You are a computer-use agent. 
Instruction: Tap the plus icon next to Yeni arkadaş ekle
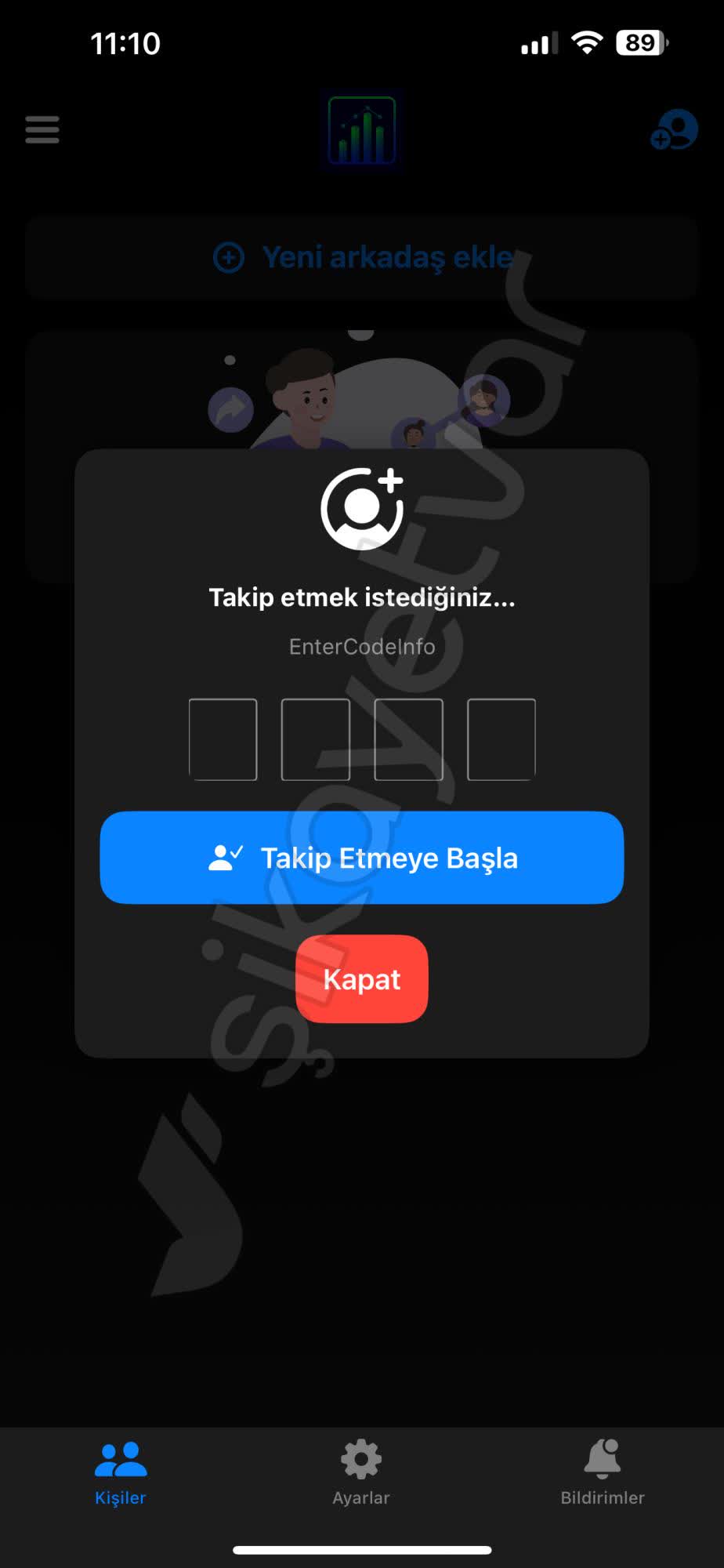click(x=227, y=257)
